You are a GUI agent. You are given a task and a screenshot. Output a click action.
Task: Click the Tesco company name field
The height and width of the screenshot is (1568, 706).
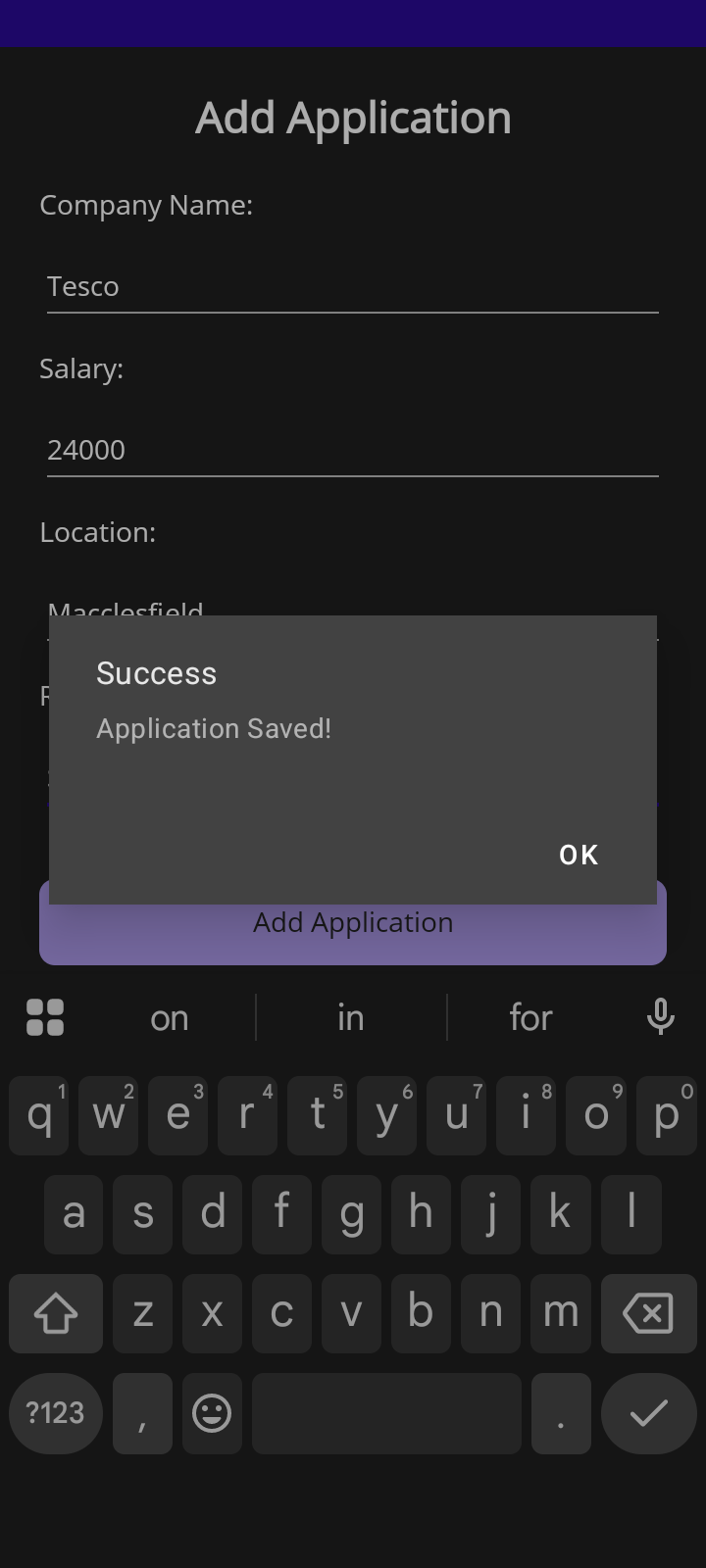tap(353, 286)
